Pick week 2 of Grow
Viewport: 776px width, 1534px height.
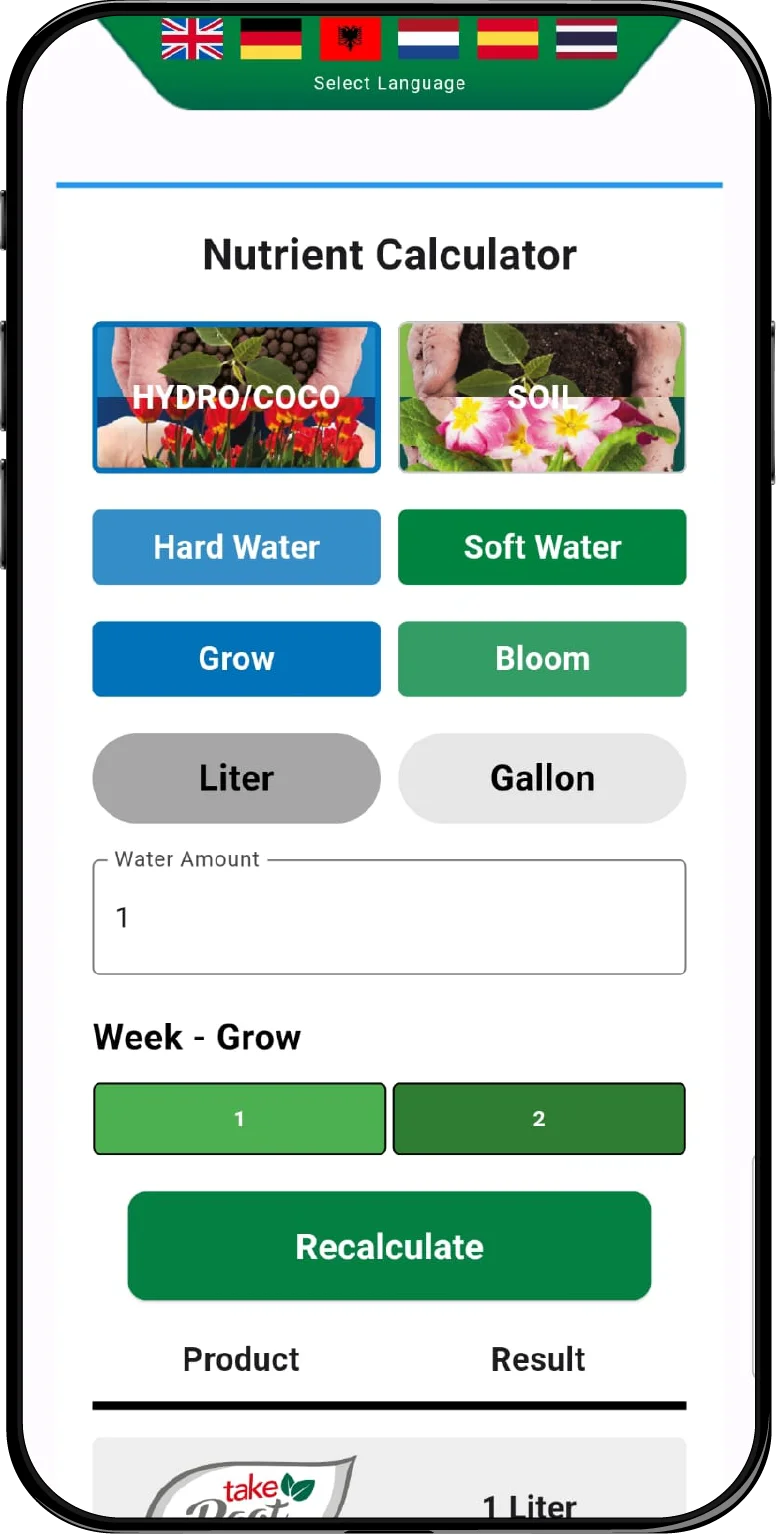[539, 1119]
